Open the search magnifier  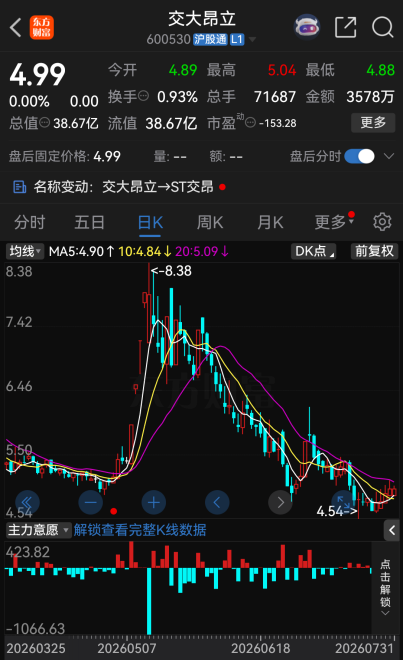pyautogui.click(x=382, y=28)
